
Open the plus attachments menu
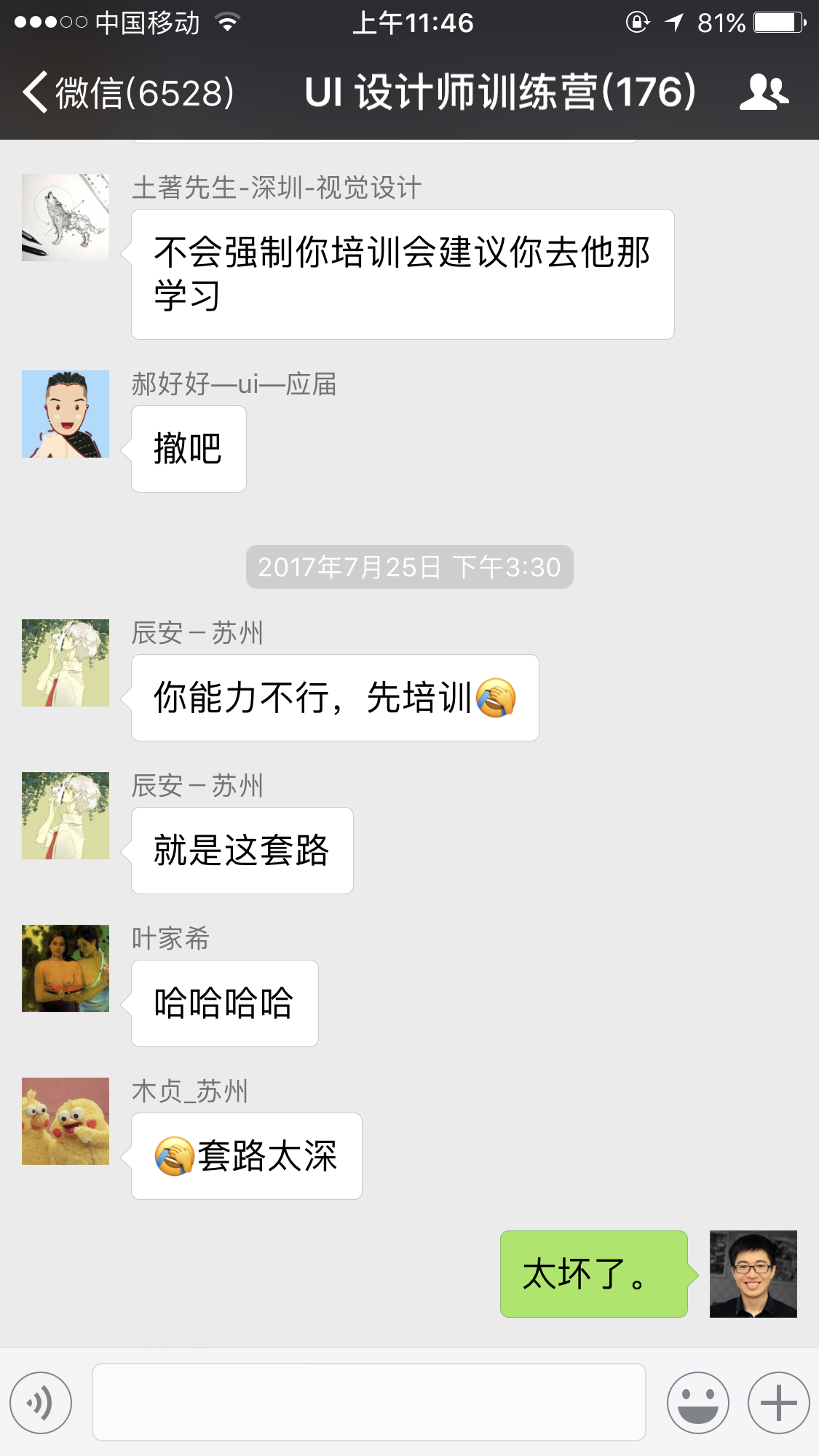tap(778, 1402)
